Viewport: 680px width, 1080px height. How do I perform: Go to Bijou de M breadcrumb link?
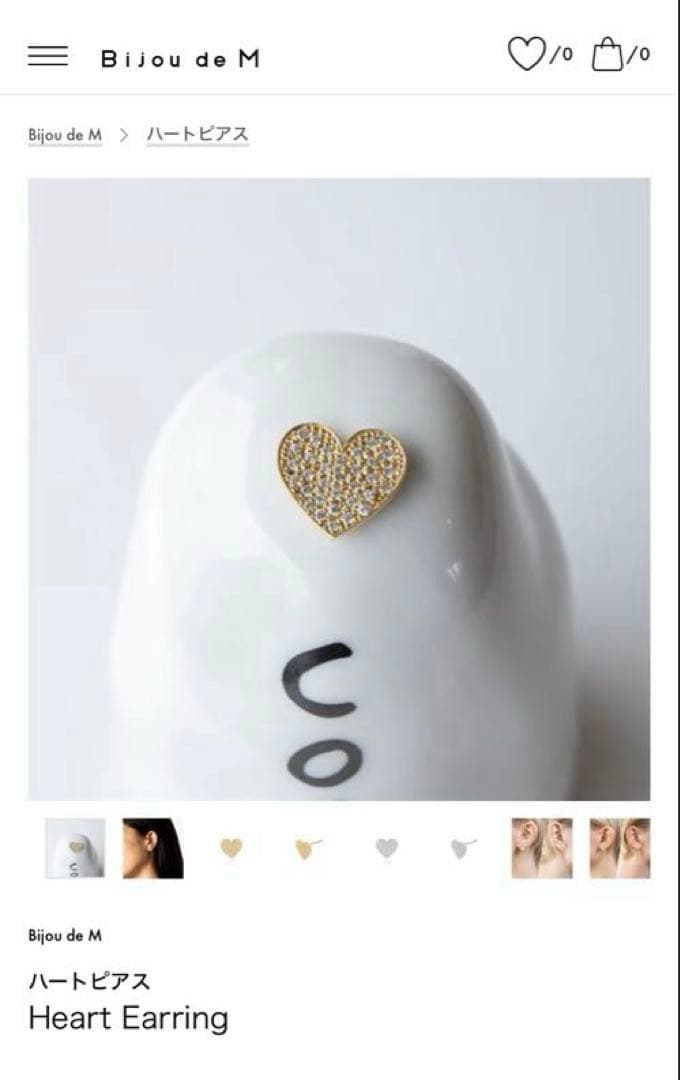point(65,135)
